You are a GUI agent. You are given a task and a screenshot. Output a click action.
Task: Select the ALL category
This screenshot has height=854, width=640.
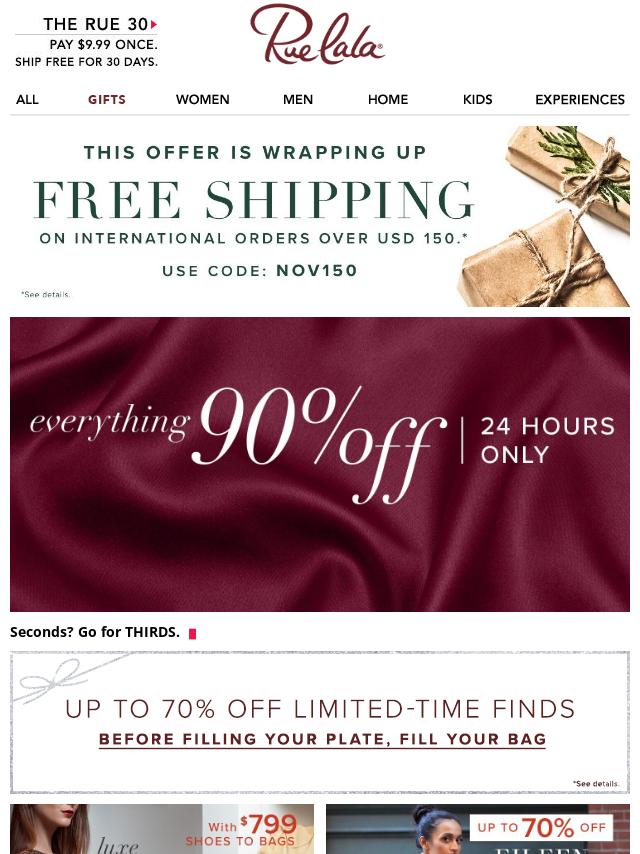pos(27,99)
